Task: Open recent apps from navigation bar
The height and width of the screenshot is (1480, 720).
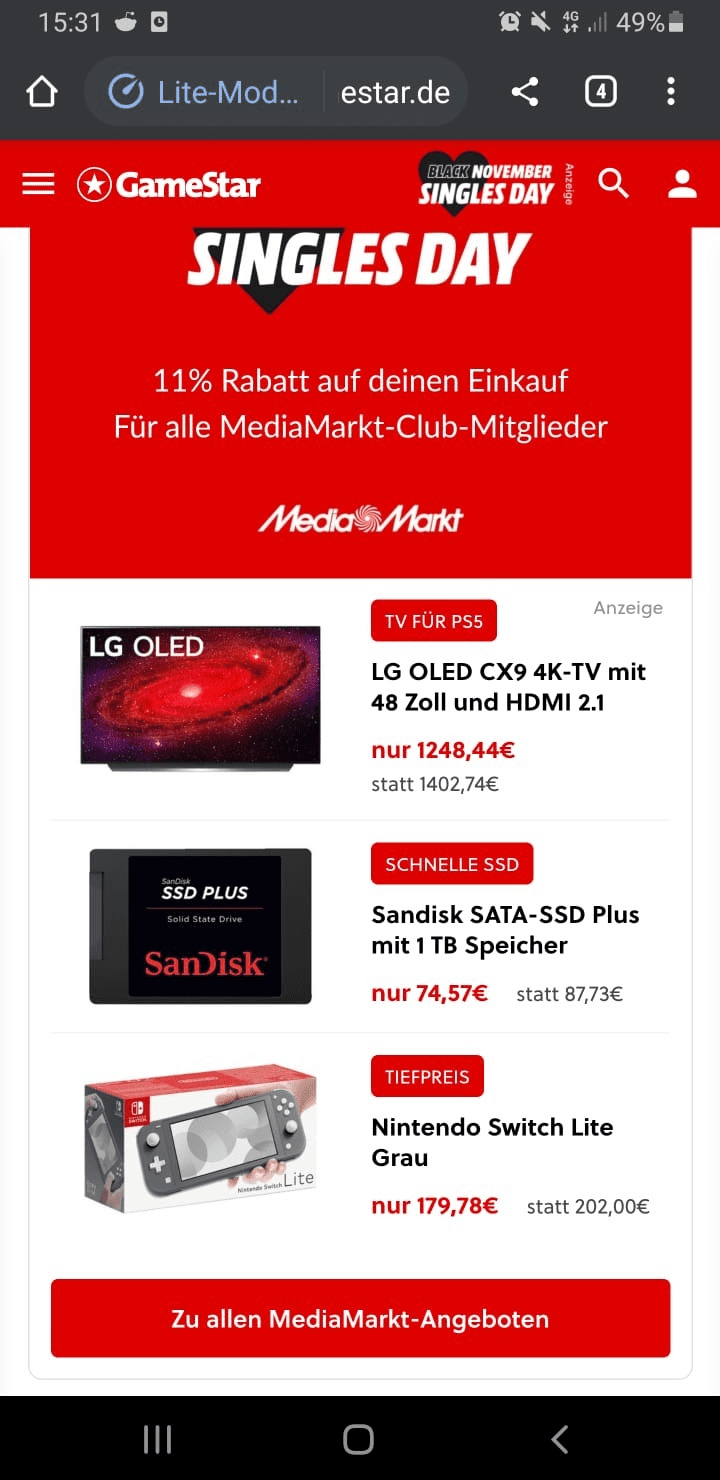Action: coord(158,1439)
